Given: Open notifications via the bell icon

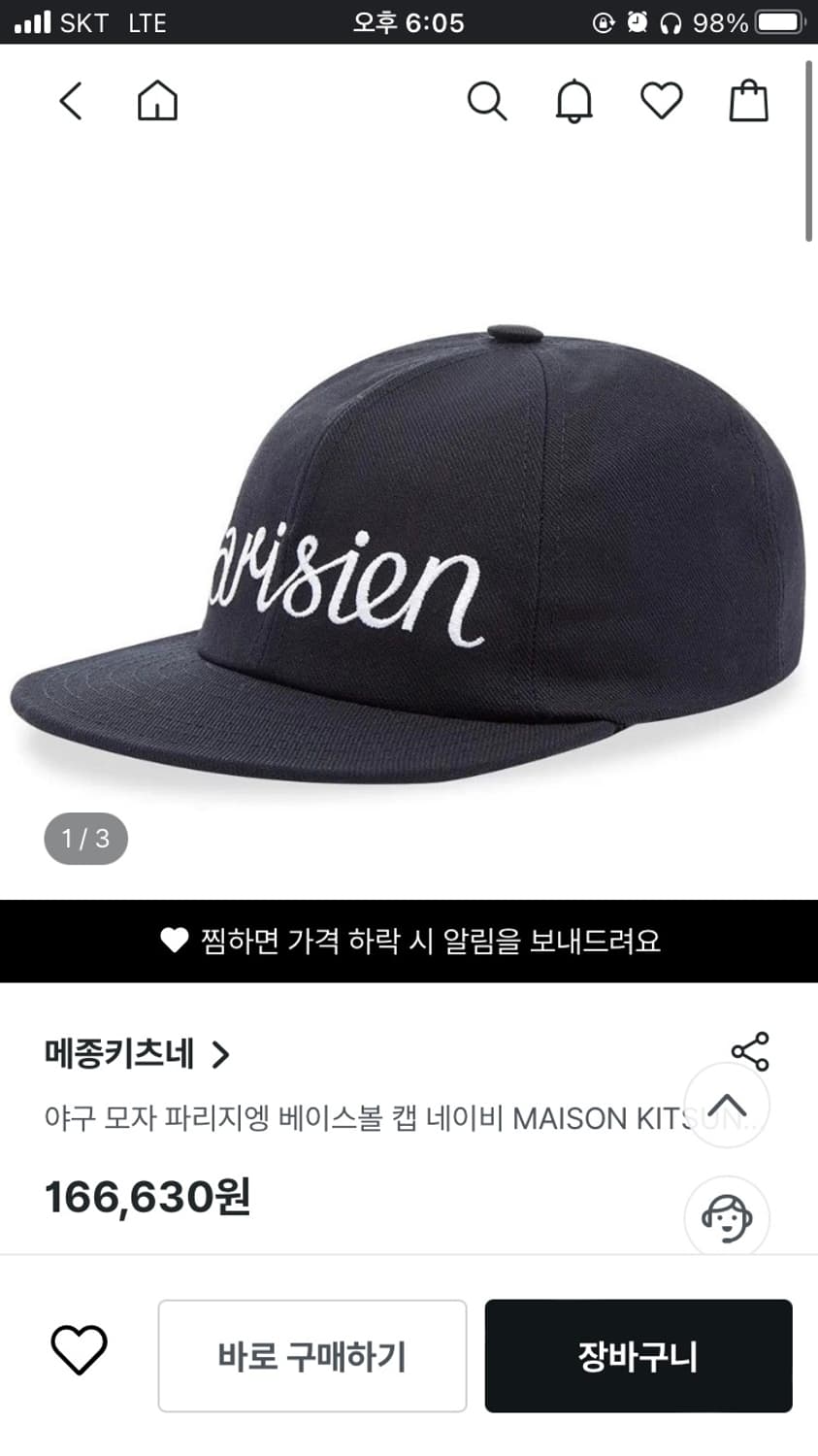Looking at the screenshot, I should click(574, 100).
